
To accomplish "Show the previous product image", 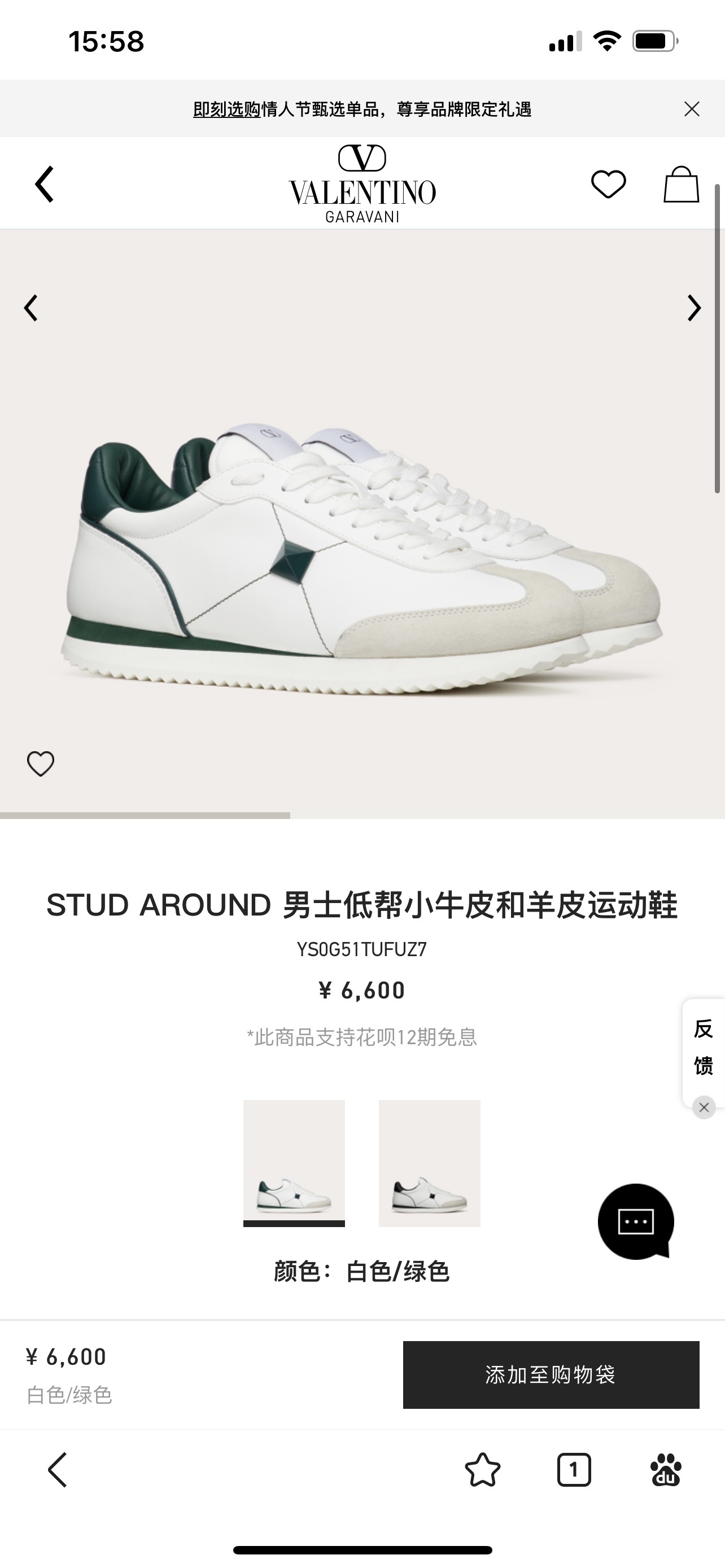I will [31, 308].
